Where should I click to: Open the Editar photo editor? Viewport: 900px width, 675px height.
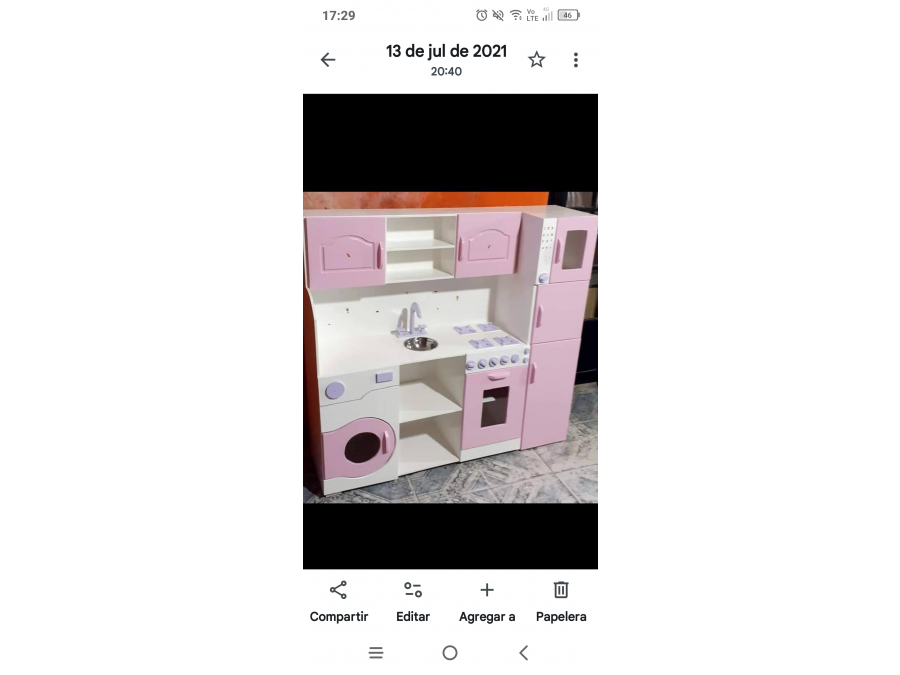(413, 601)
